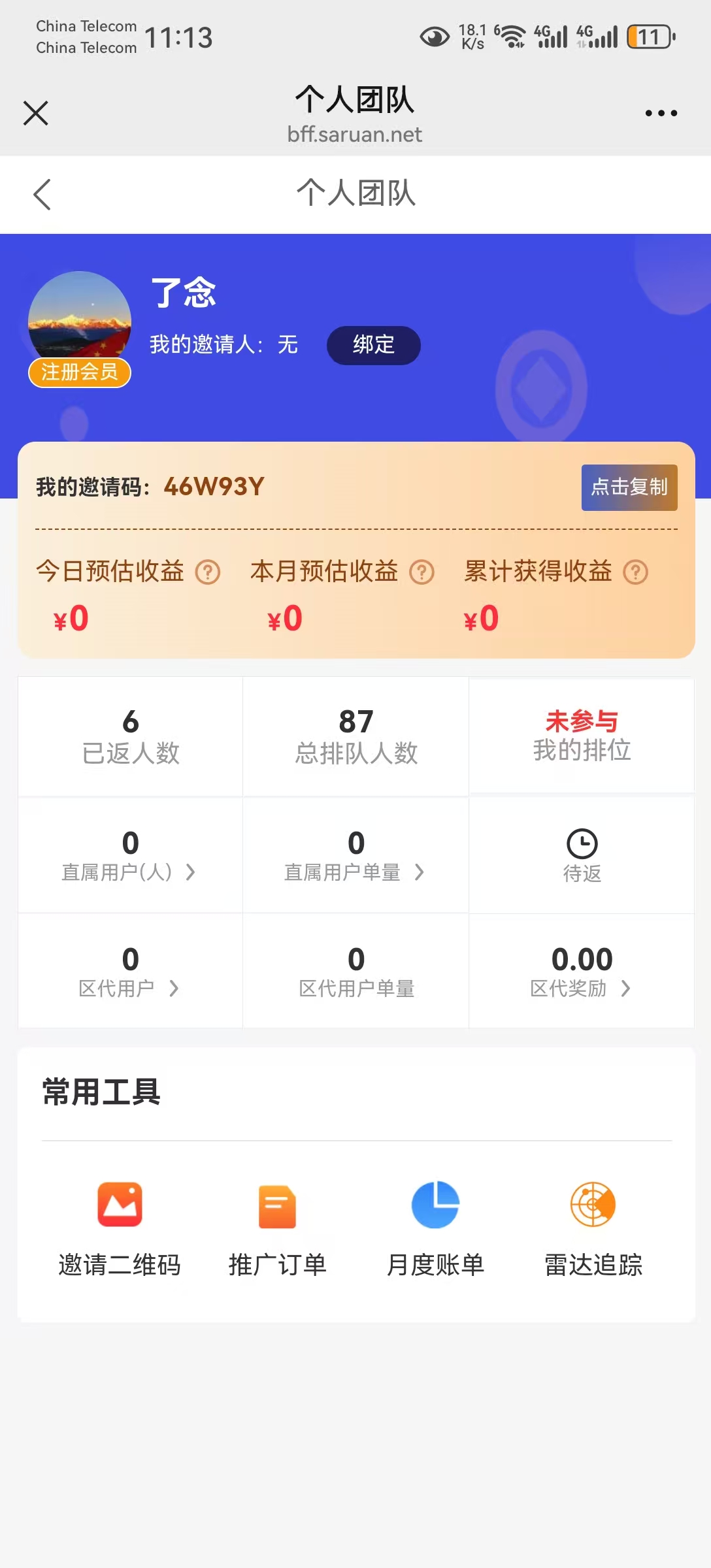Close the webview with the X icon
The image size is (711, 1568).
[36, 113]
